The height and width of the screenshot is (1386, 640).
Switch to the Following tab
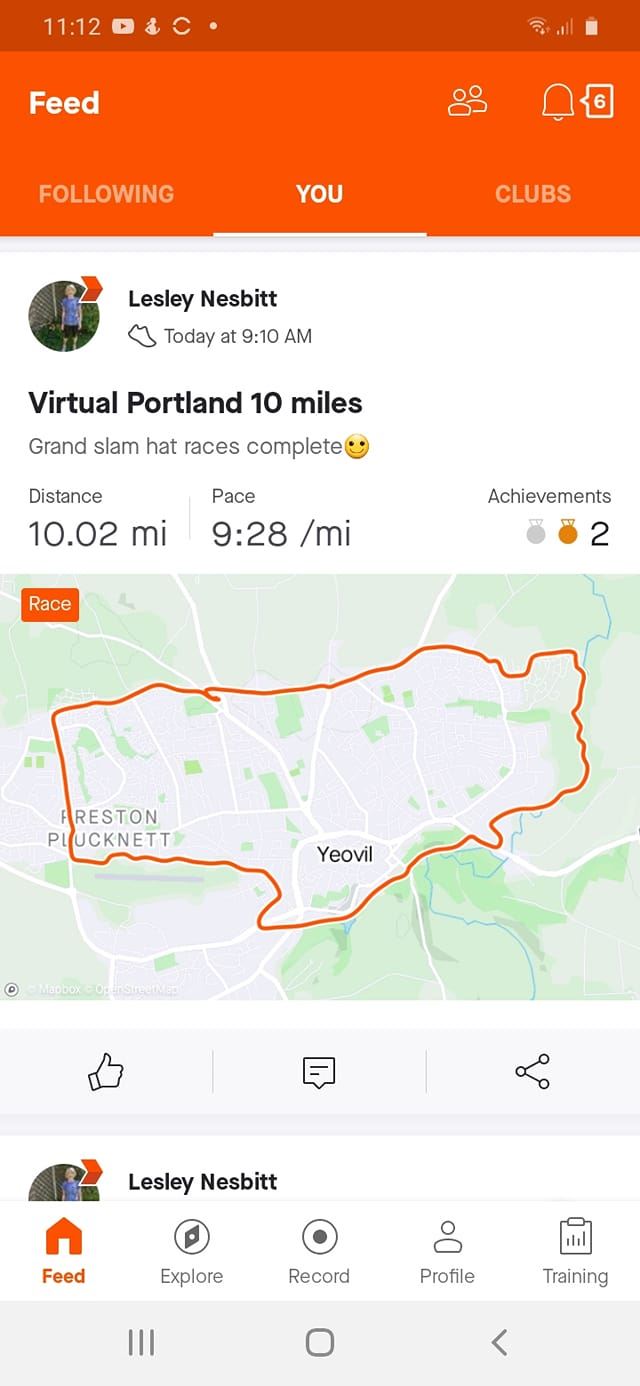point(106,194)
